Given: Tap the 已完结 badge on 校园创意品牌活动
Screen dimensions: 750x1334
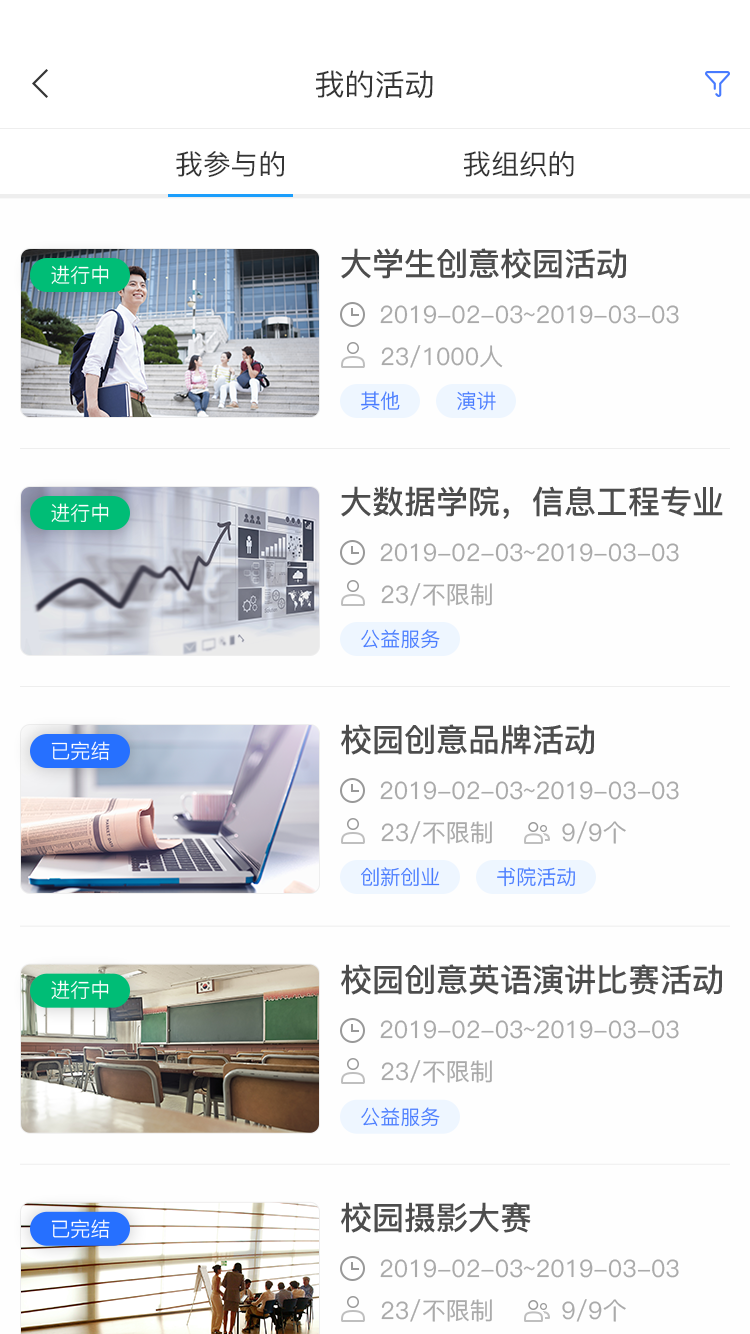Looking at the screenshot, I should pos(79,751).
